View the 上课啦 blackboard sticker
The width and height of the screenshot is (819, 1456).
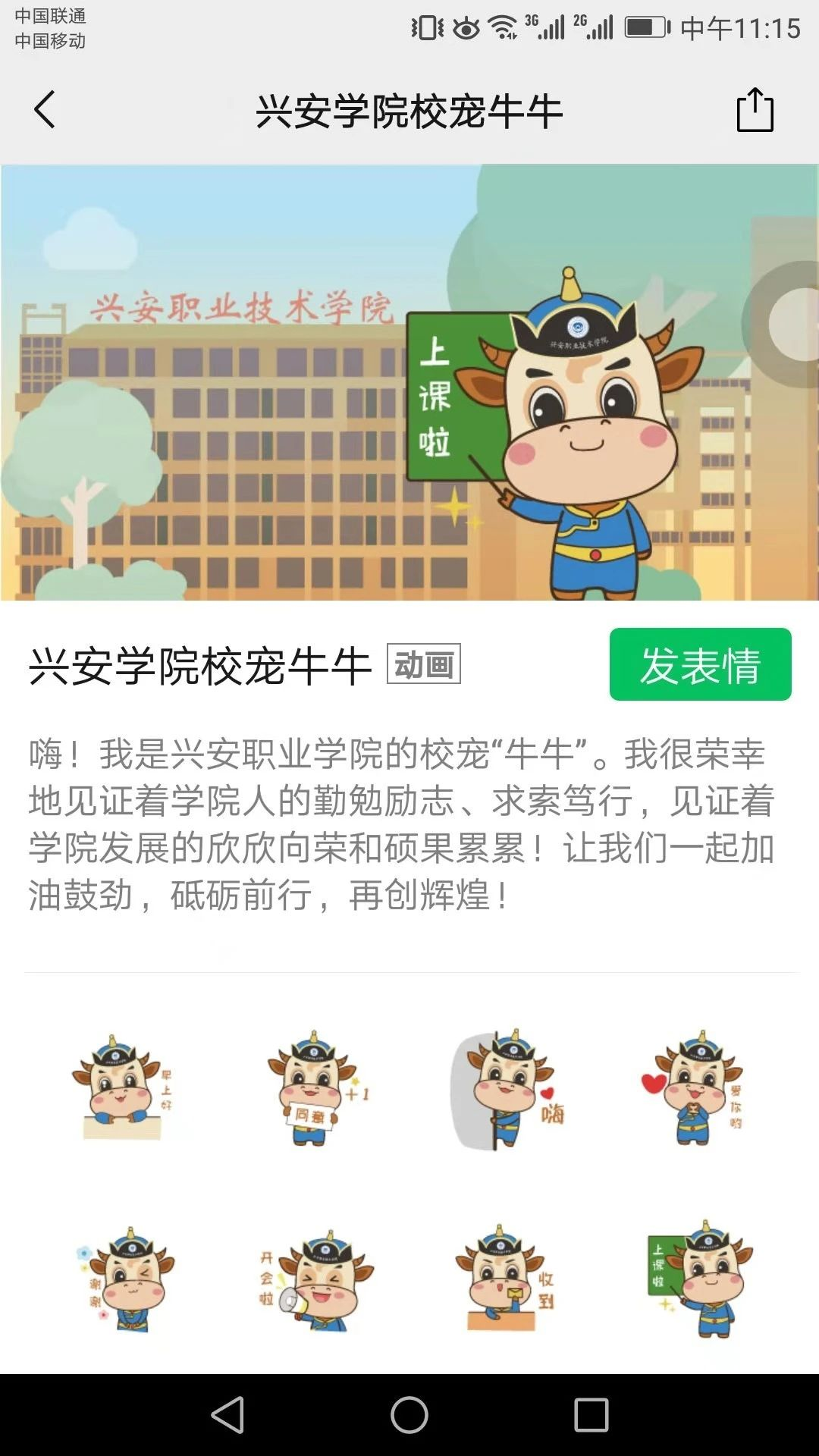tap(699, 1279)
